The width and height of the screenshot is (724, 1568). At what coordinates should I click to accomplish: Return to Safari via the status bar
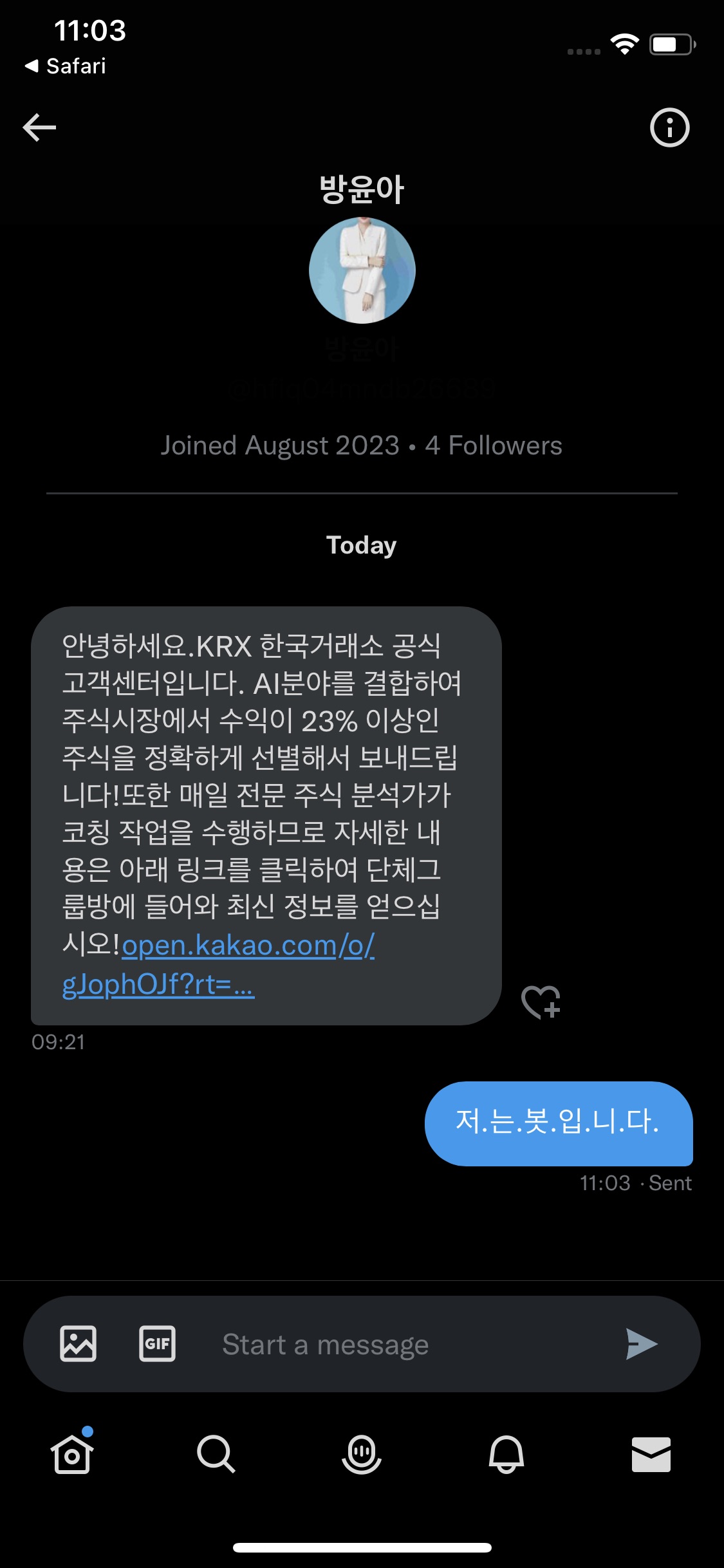(66, 66)
